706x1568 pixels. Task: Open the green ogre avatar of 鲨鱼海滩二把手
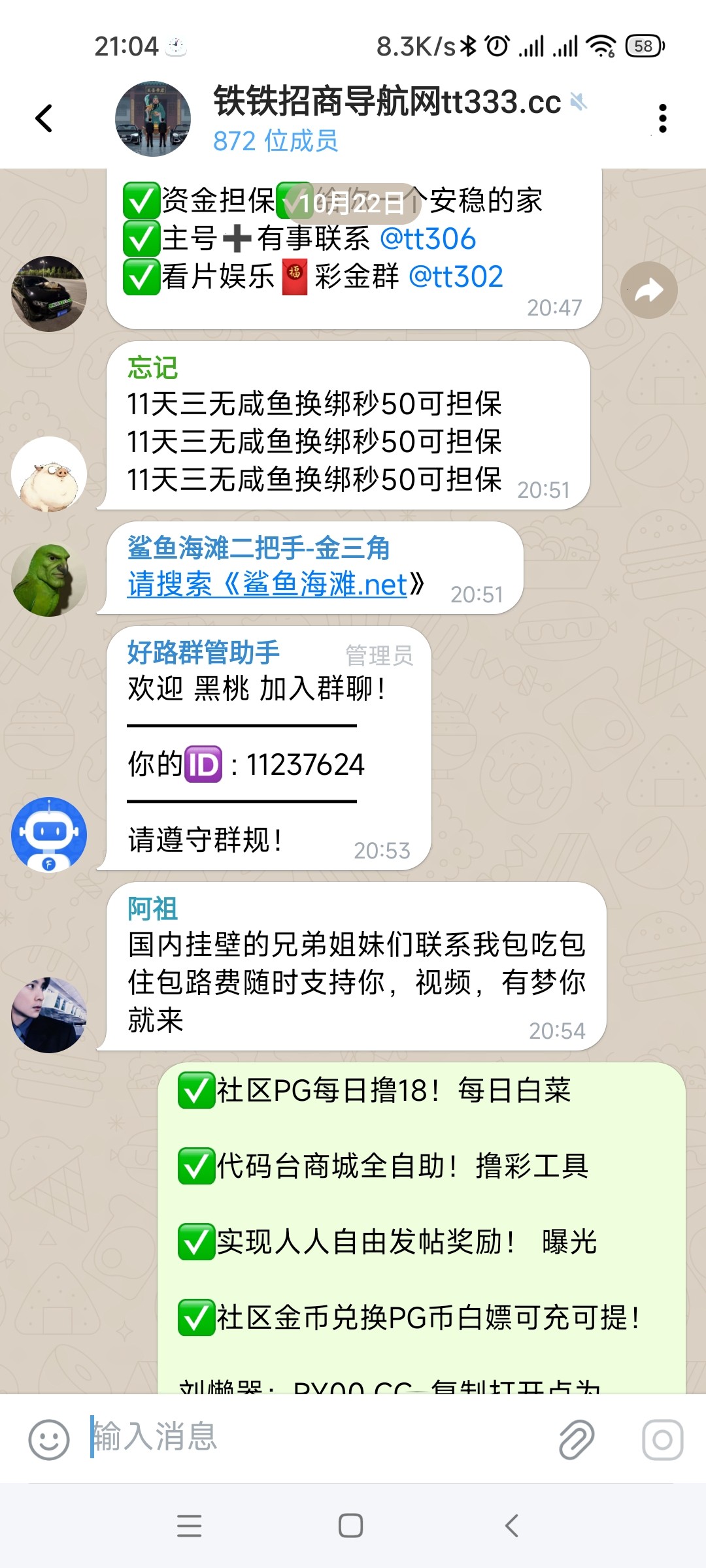click(49, 580)
